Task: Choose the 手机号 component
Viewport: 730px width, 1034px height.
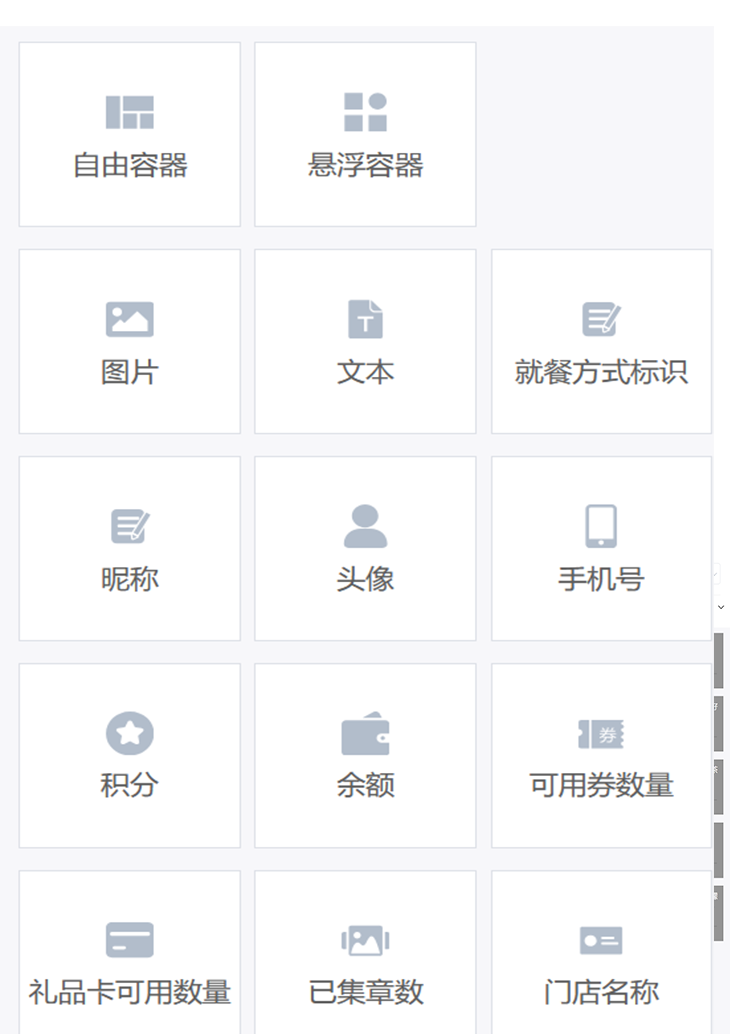Action: (x=601, y=549)
